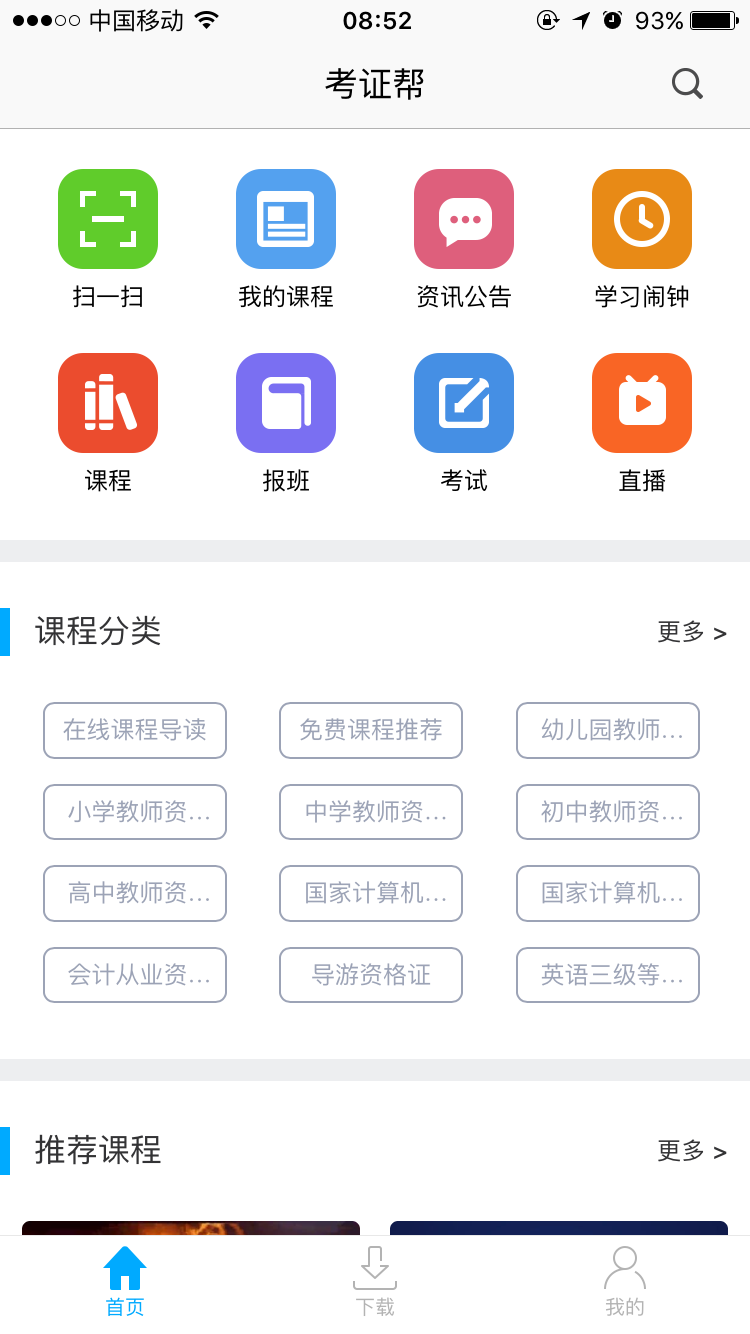The image size is (750, 1334).
Task: Switch to the 我的 profile tab
Action: [x=625, y=1278]
